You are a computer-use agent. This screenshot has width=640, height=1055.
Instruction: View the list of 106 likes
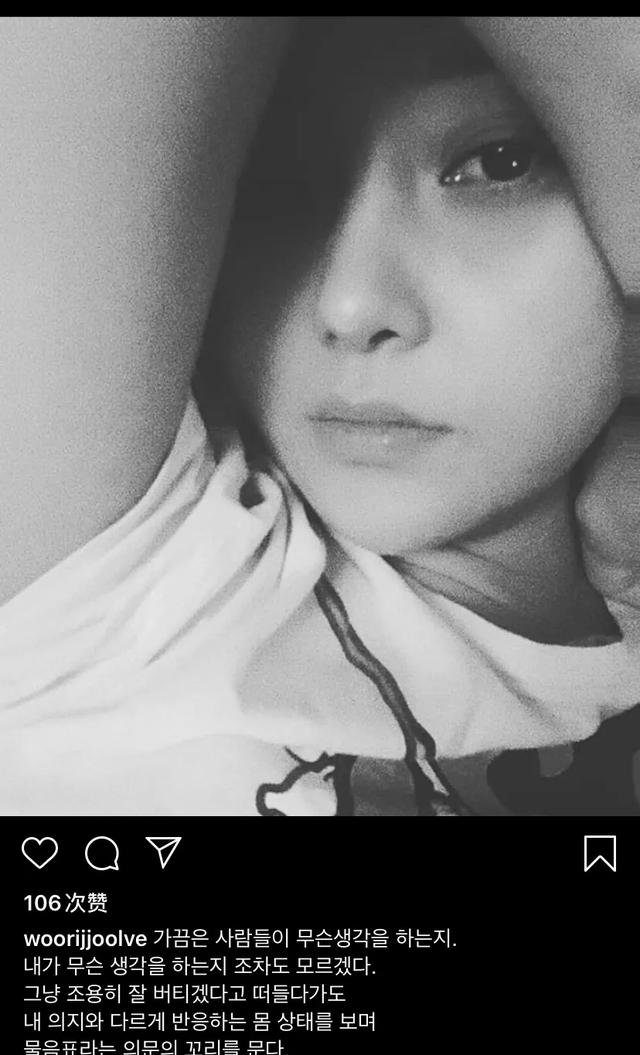[65, 903]
